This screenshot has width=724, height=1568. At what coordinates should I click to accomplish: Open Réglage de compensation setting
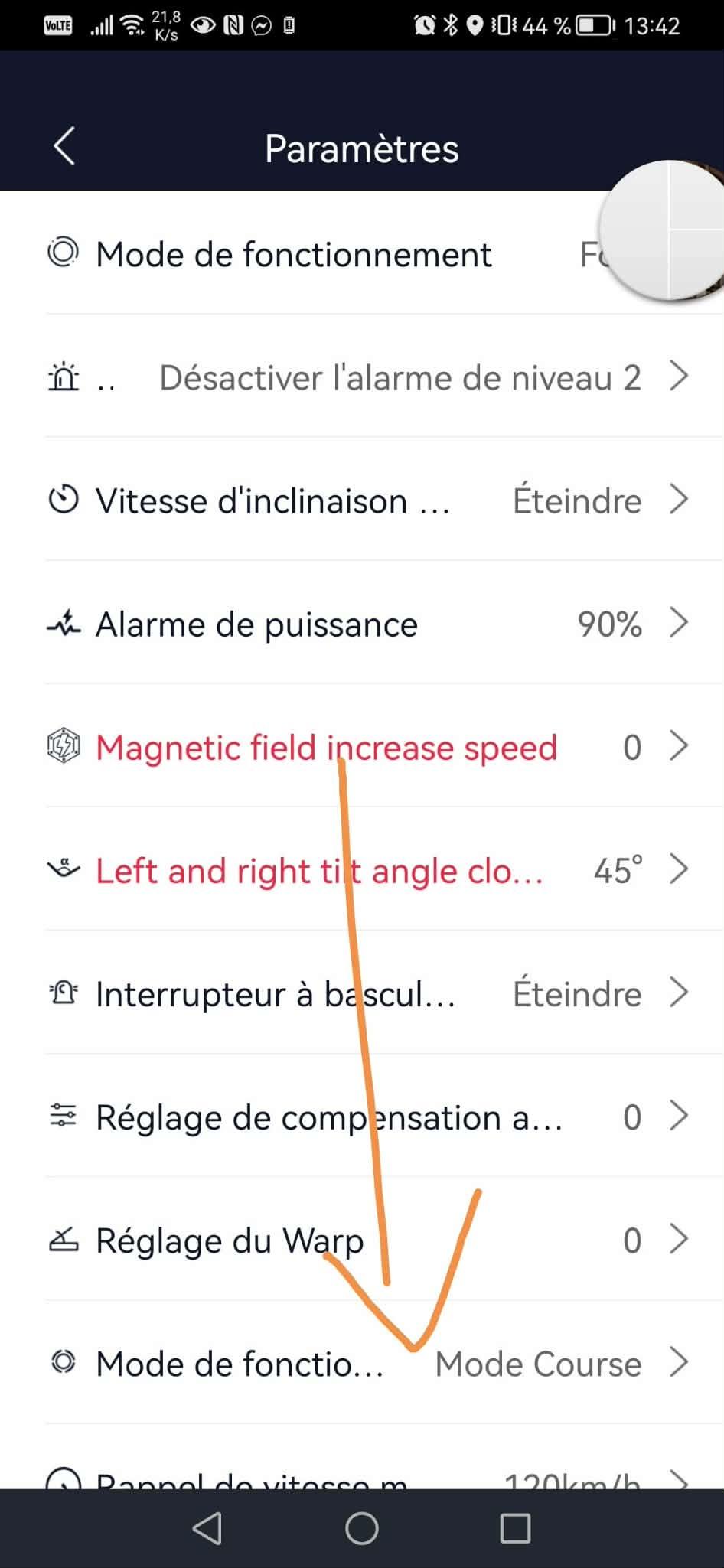click(367, 1117)
